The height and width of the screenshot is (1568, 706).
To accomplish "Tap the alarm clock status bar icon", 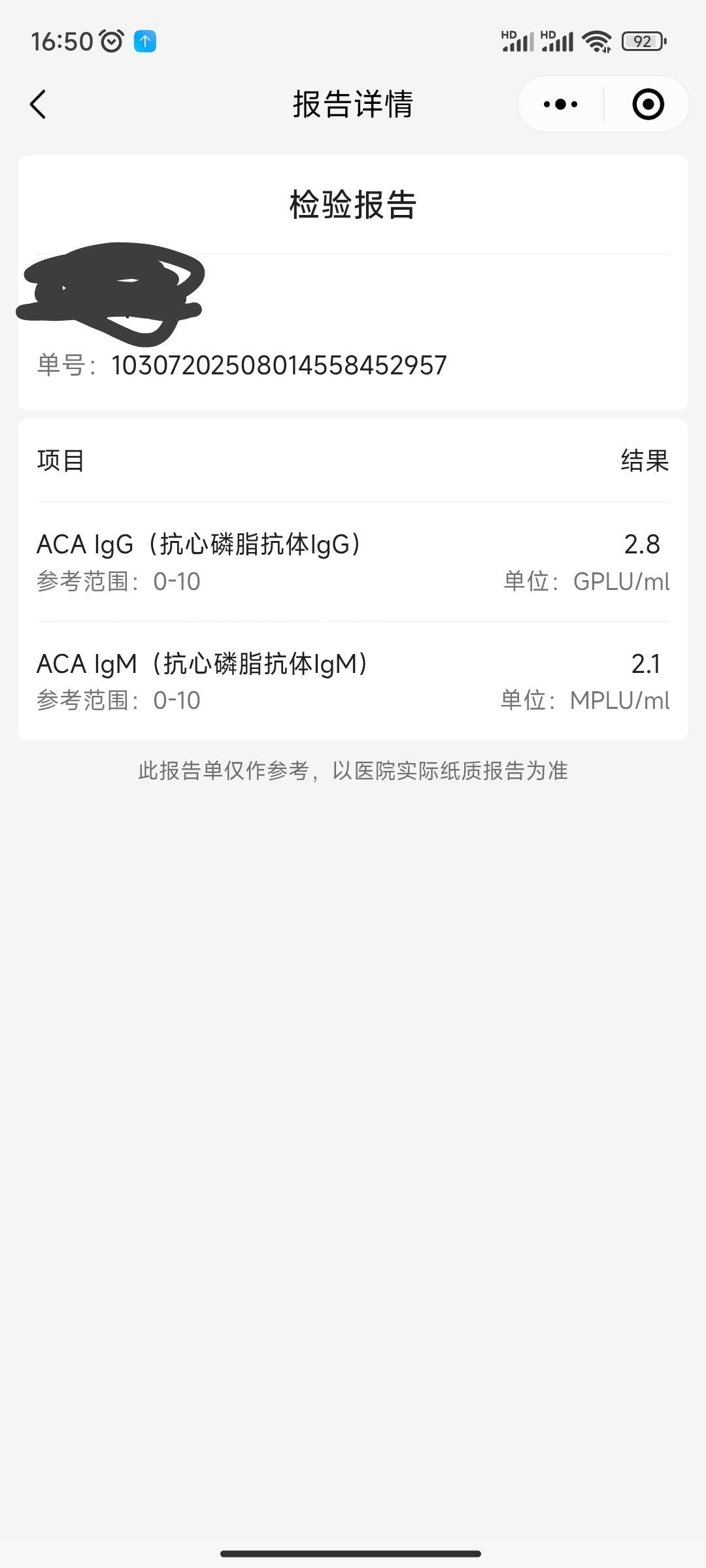I will (x=111, y=41).
